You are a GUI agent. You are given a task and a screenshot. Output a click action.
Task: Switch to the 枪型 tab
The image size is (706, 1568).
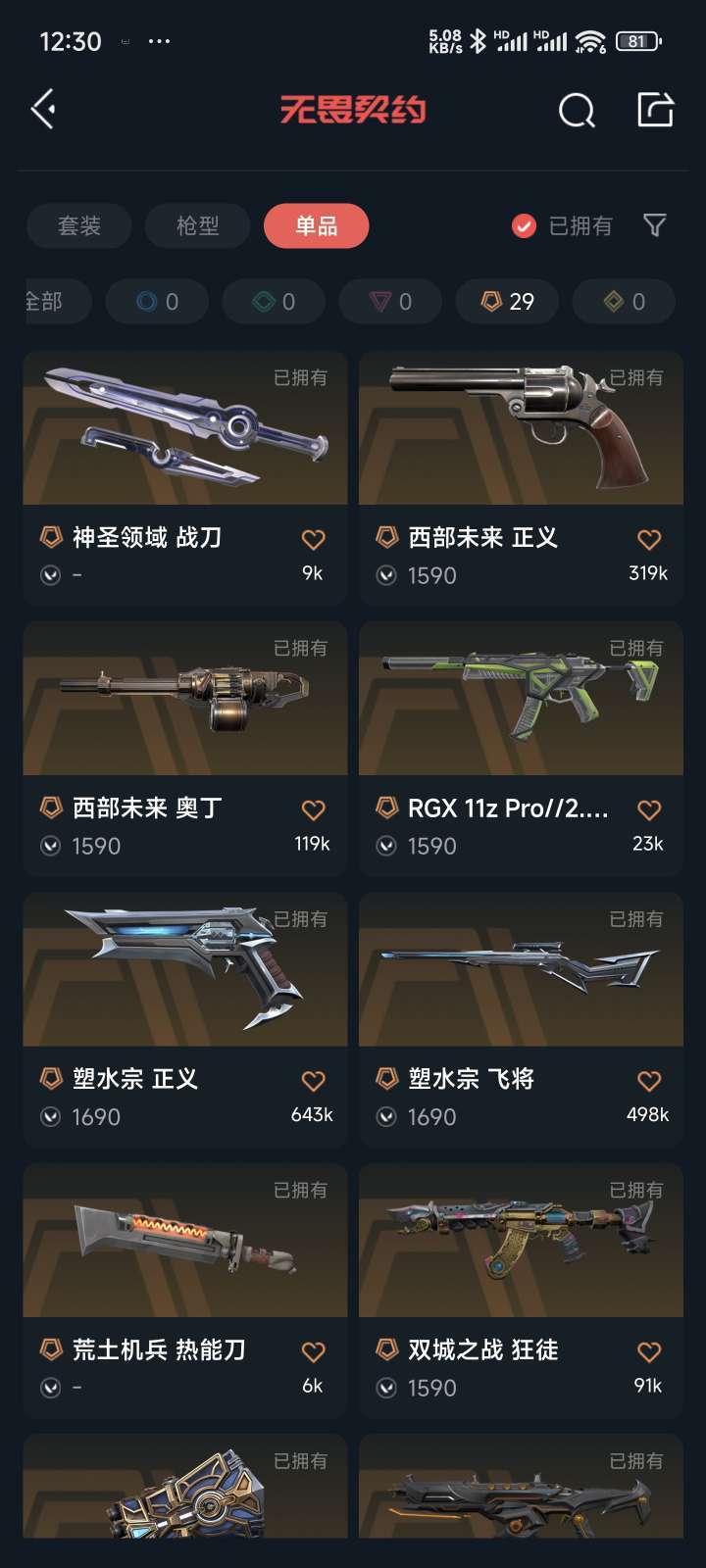198,225
